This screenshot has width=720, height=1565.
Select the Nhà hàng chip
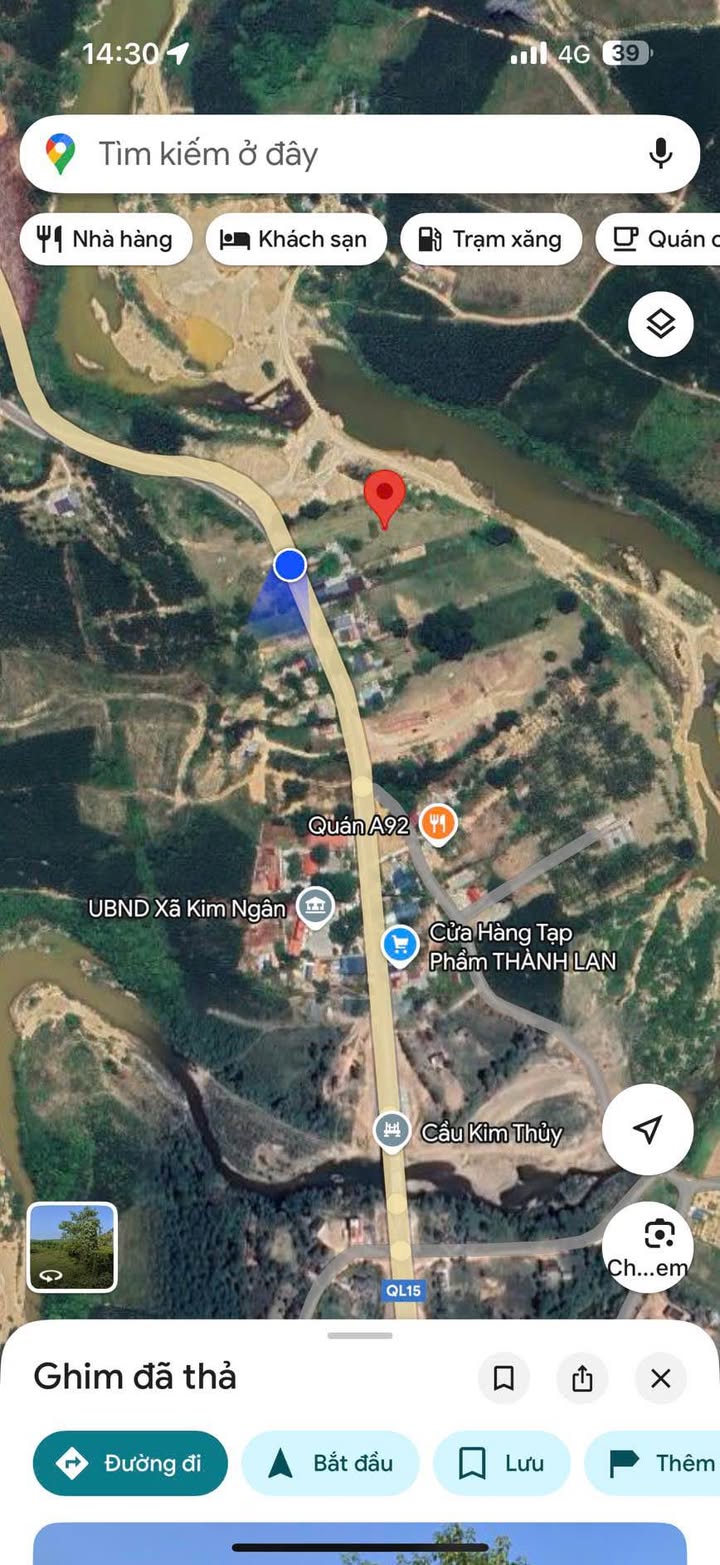tap(105, 240)
